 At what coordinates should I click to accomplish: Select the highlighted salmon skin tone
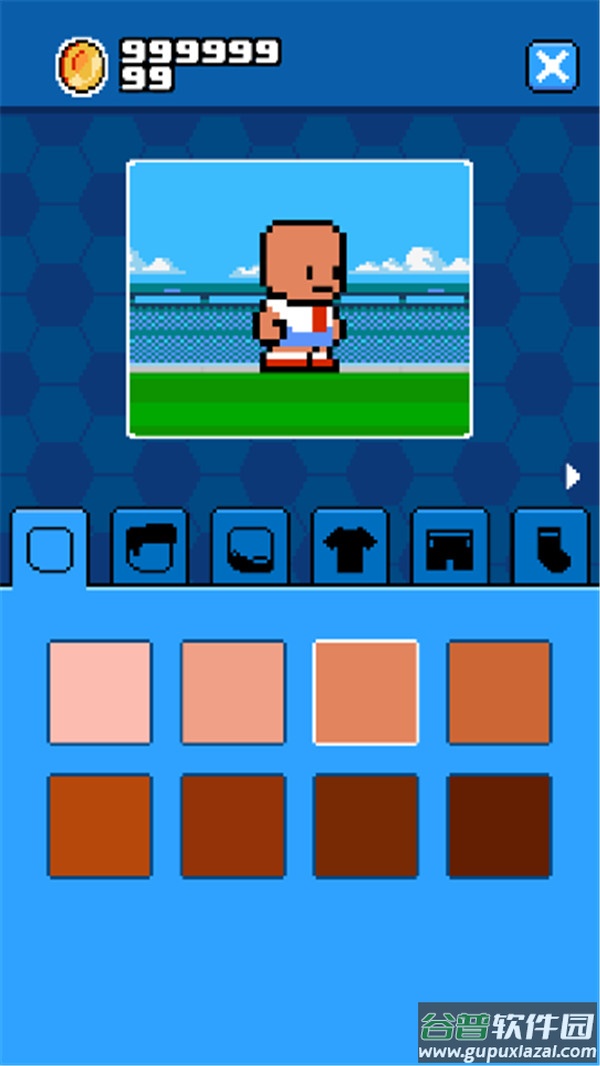tap(366, 692)
